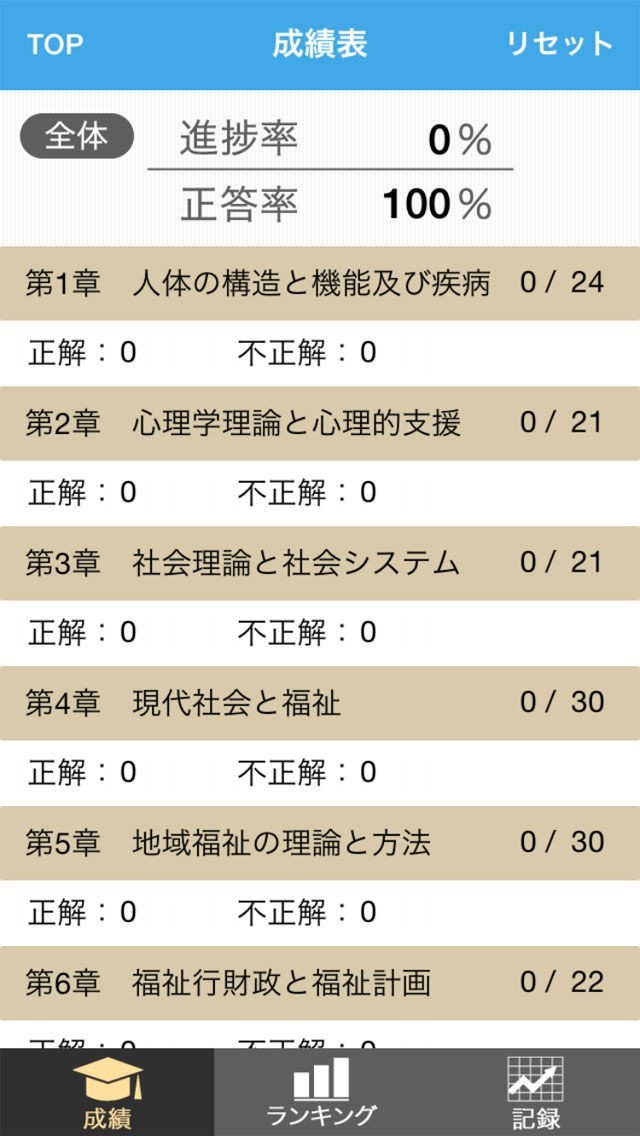This screenshot has height=1136, width=640.
Task: Go back to TOP
Action: click(x=55, y=44)
